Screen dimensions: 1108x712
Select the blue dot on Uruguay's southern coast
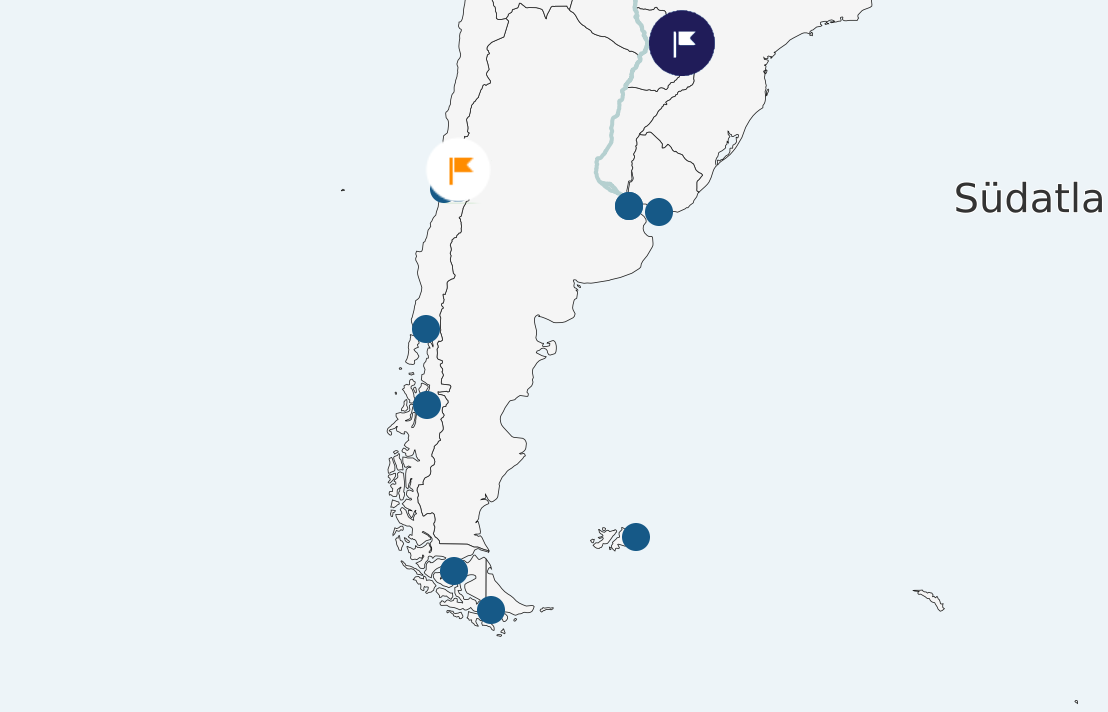[x=659, y=212]
